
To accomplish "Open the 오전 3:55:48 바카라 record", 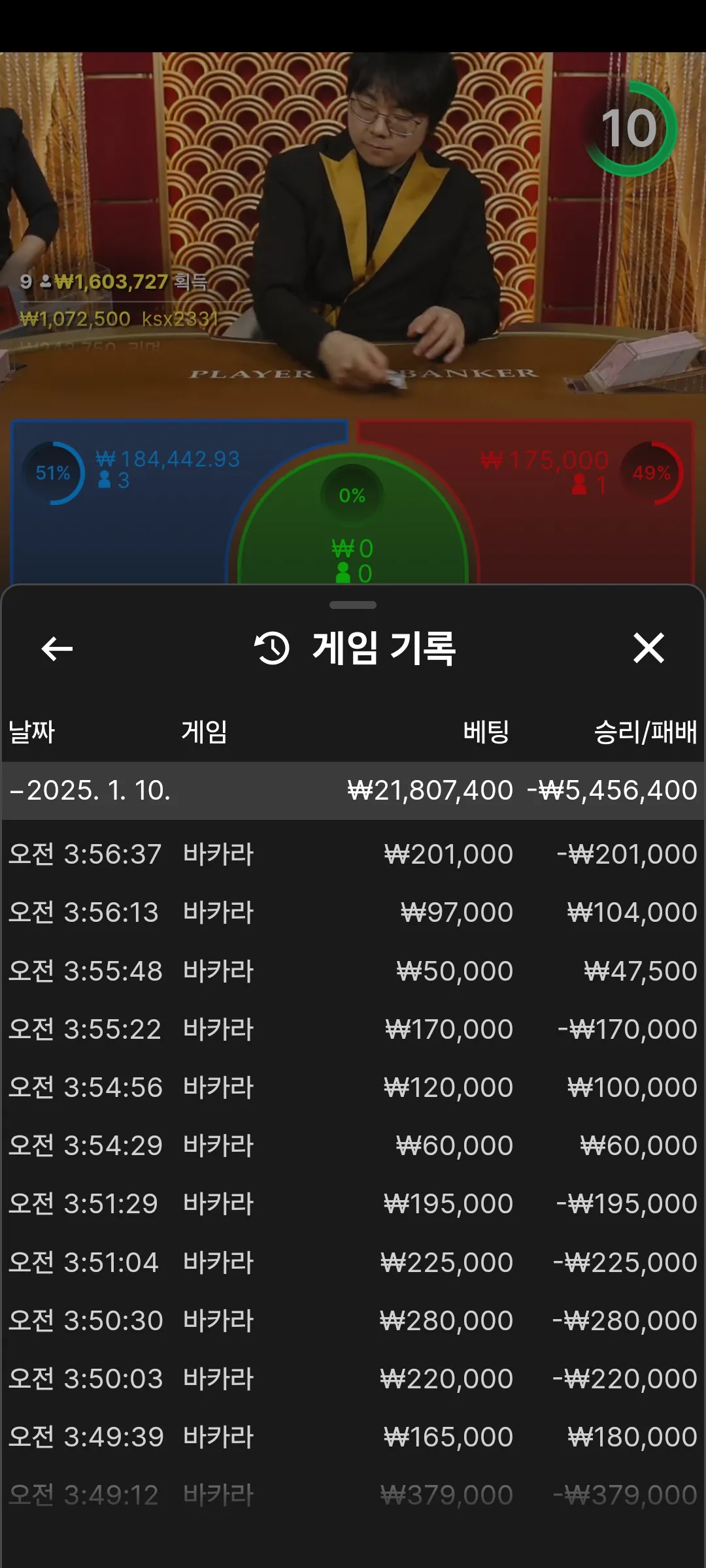I will (353, 971).
